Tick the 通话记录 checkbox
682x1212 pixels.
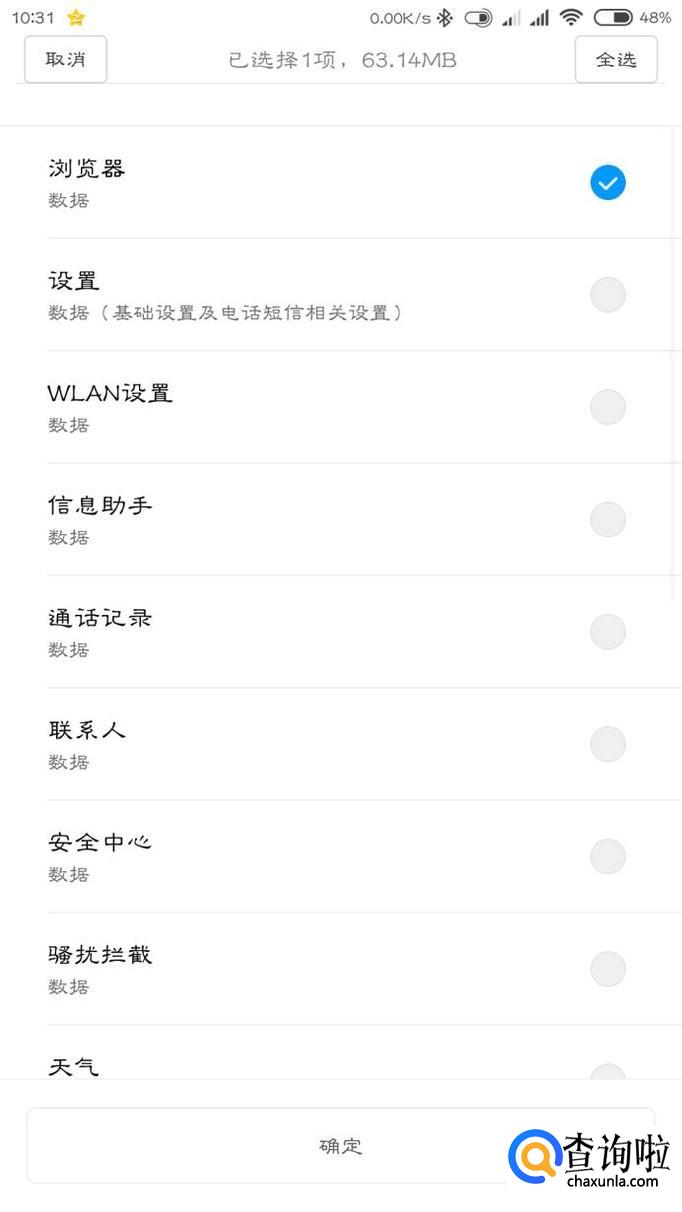click(x=608, y=632)
